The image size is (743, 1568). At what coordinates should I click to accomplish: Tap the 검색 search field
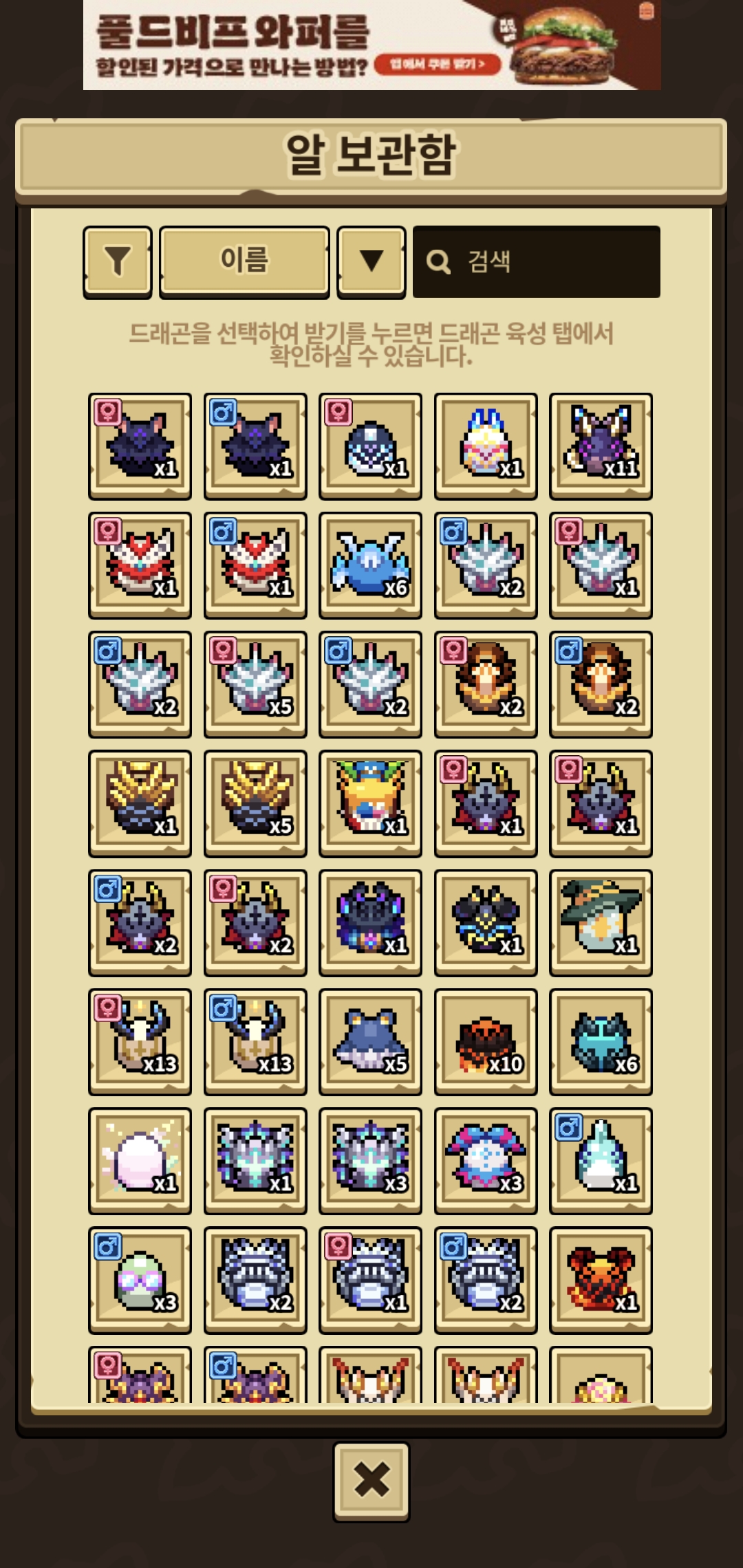pyautogui.click(x=537, y=262)
